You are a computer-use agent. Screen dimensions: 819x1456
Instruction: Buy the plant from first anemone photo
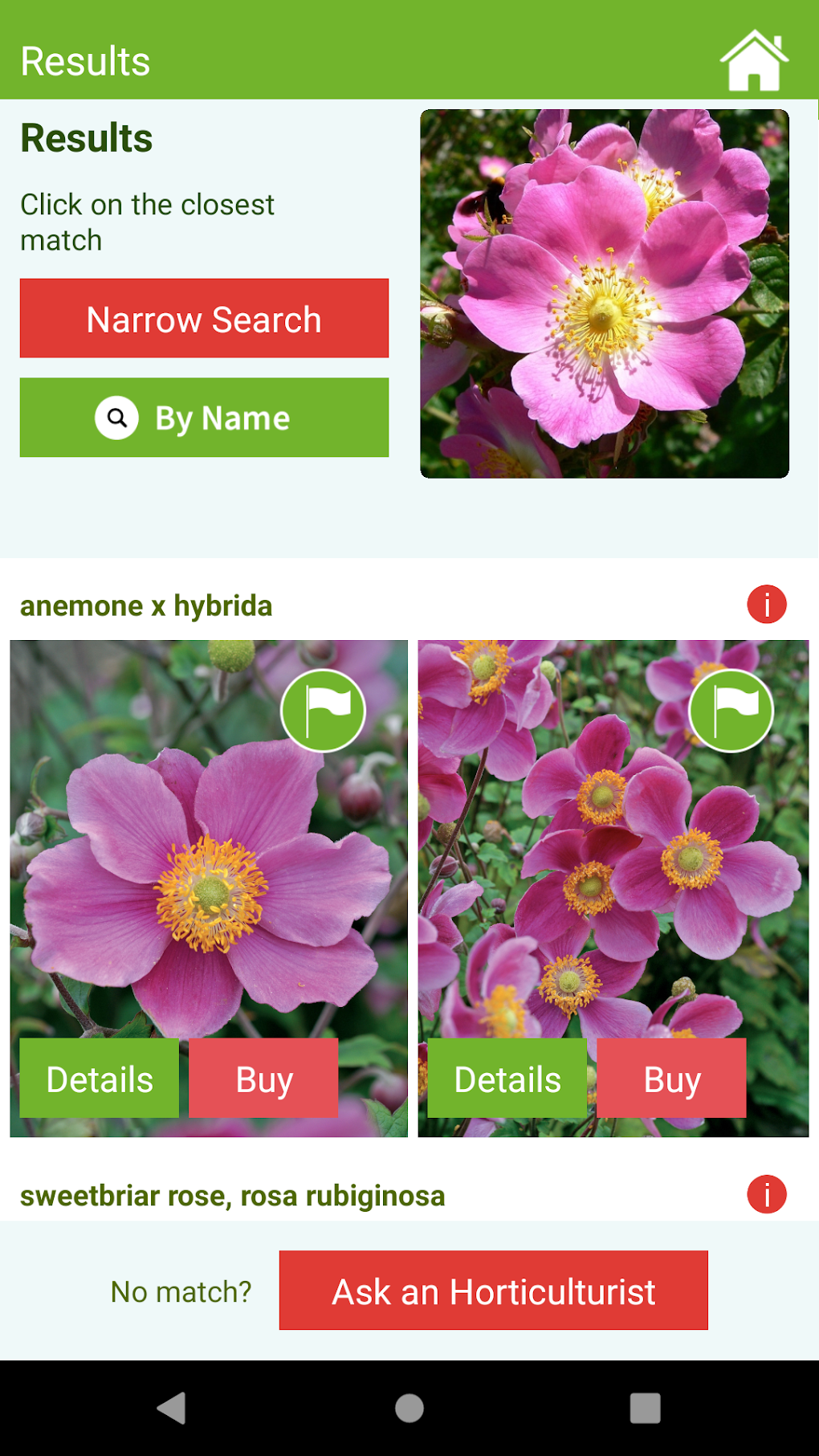(263, 1079)
